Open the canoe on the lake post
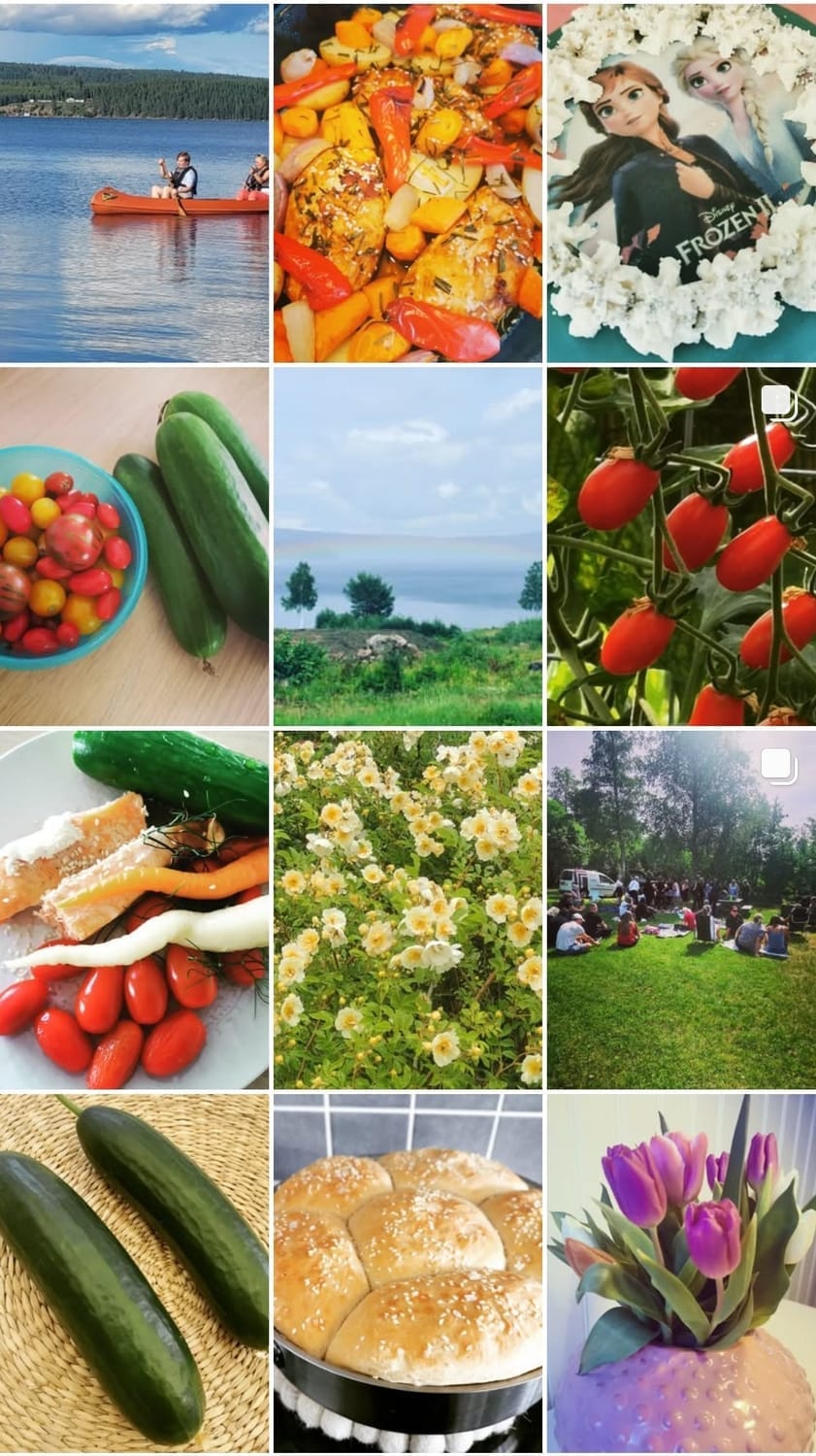This screenshot has width=816, height=1456. pos(134,182)
